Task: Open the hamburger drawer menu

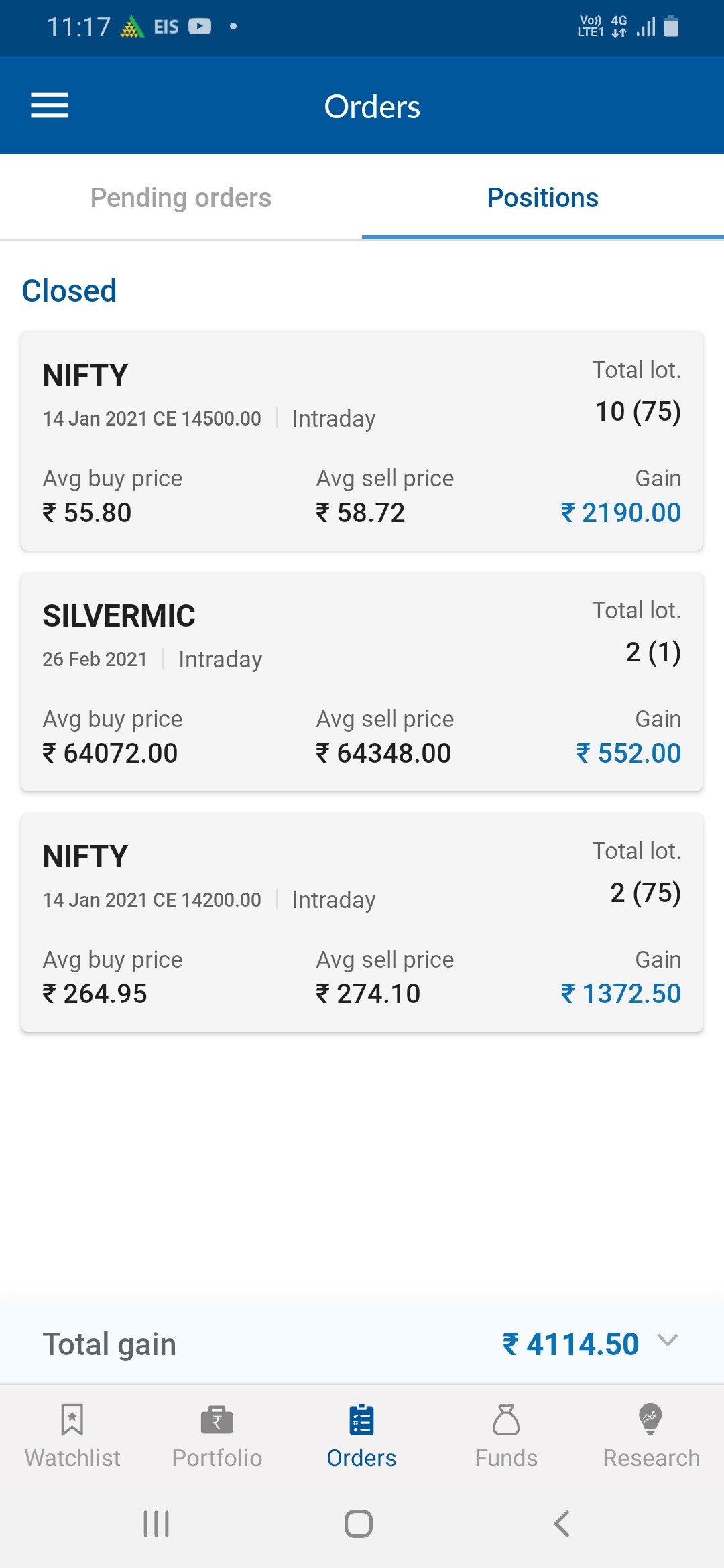Action: (50, 106)
